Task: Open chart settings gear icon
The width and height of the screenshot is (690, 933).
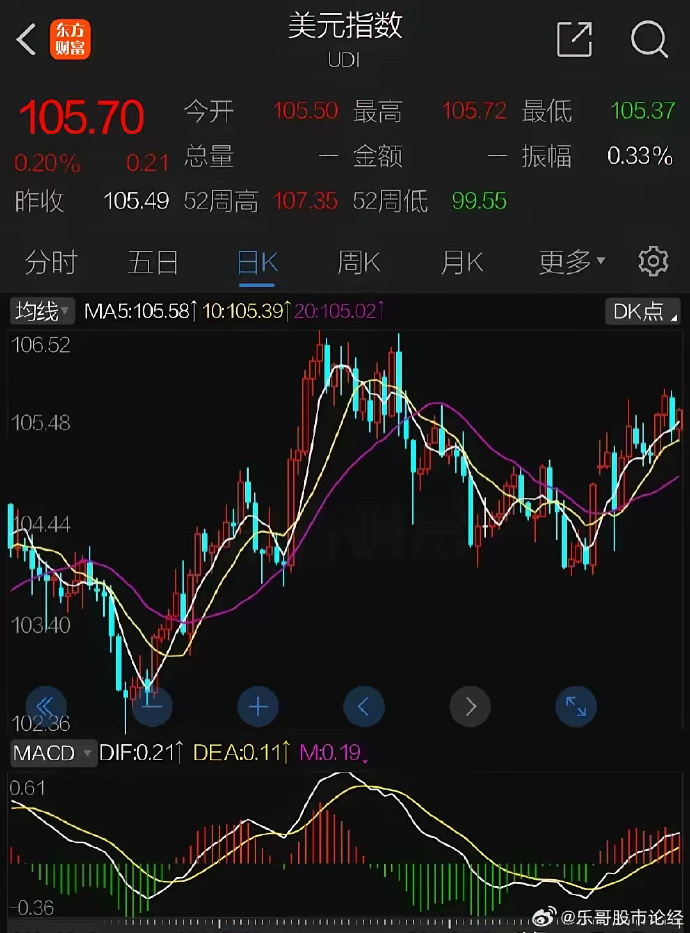Action: [653, 262]
